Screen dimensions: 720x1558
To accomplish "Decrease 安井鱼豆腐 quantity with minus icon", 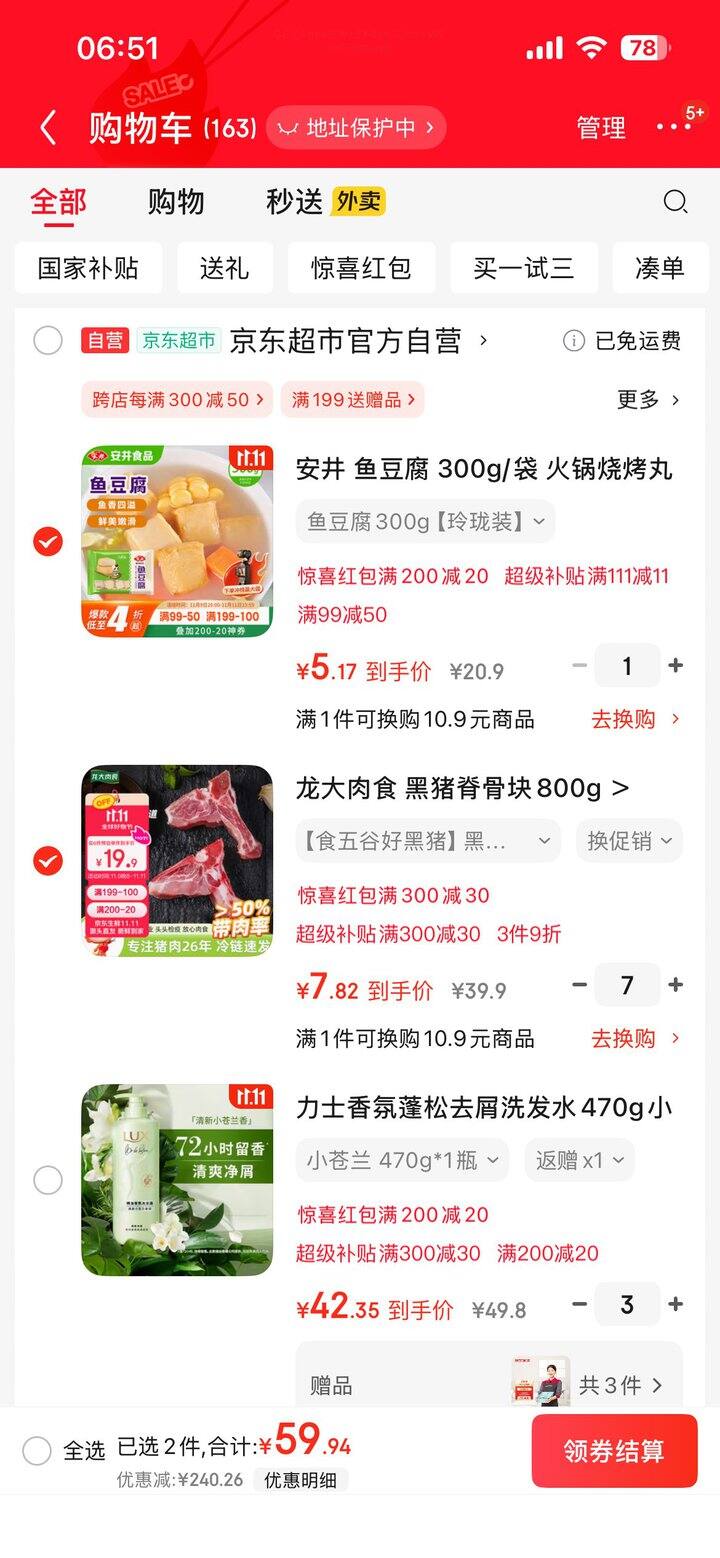I will point(579,665).
